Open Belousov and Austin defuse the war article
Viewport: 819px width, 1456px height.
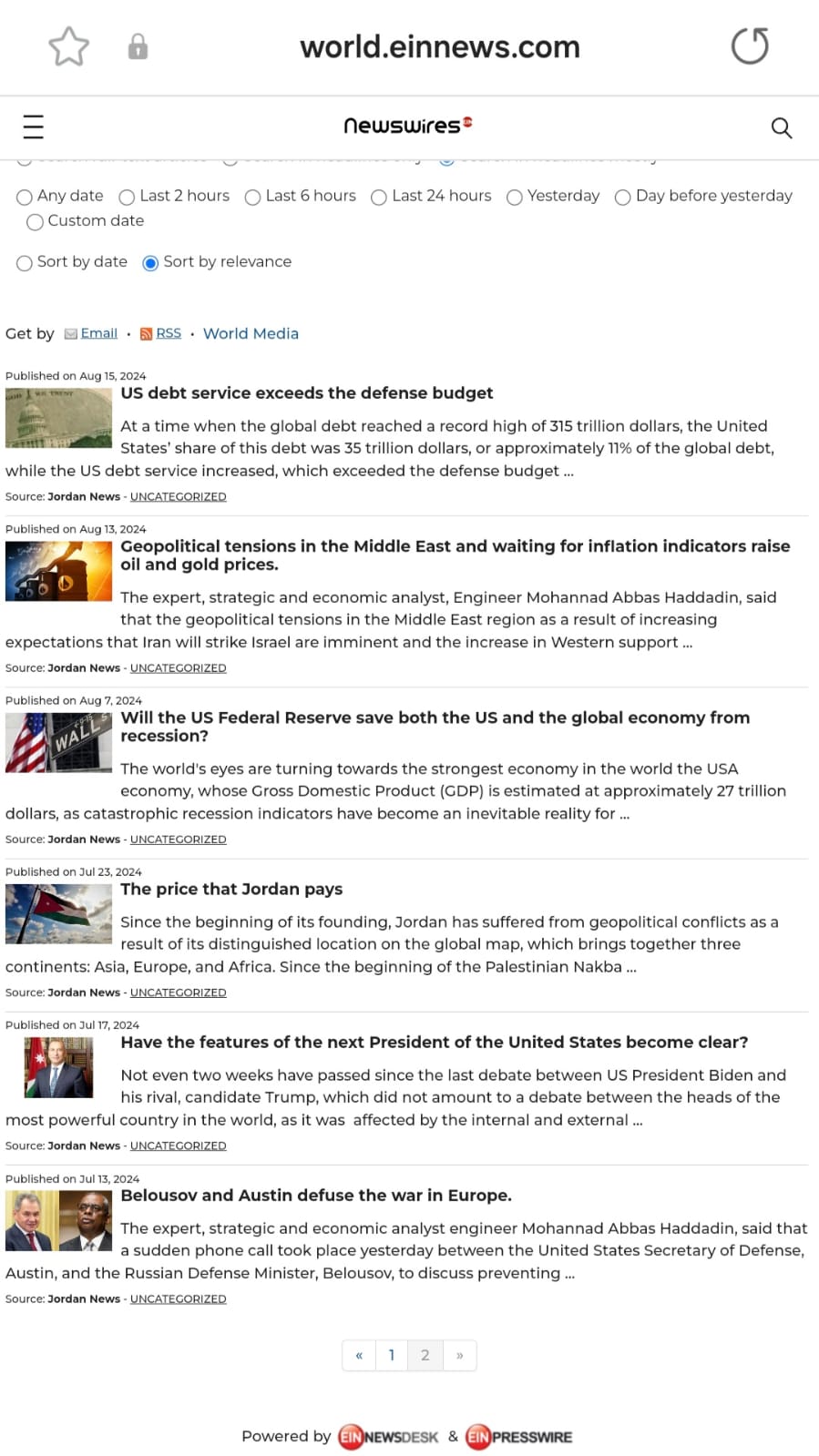[x=315, y=1195]
